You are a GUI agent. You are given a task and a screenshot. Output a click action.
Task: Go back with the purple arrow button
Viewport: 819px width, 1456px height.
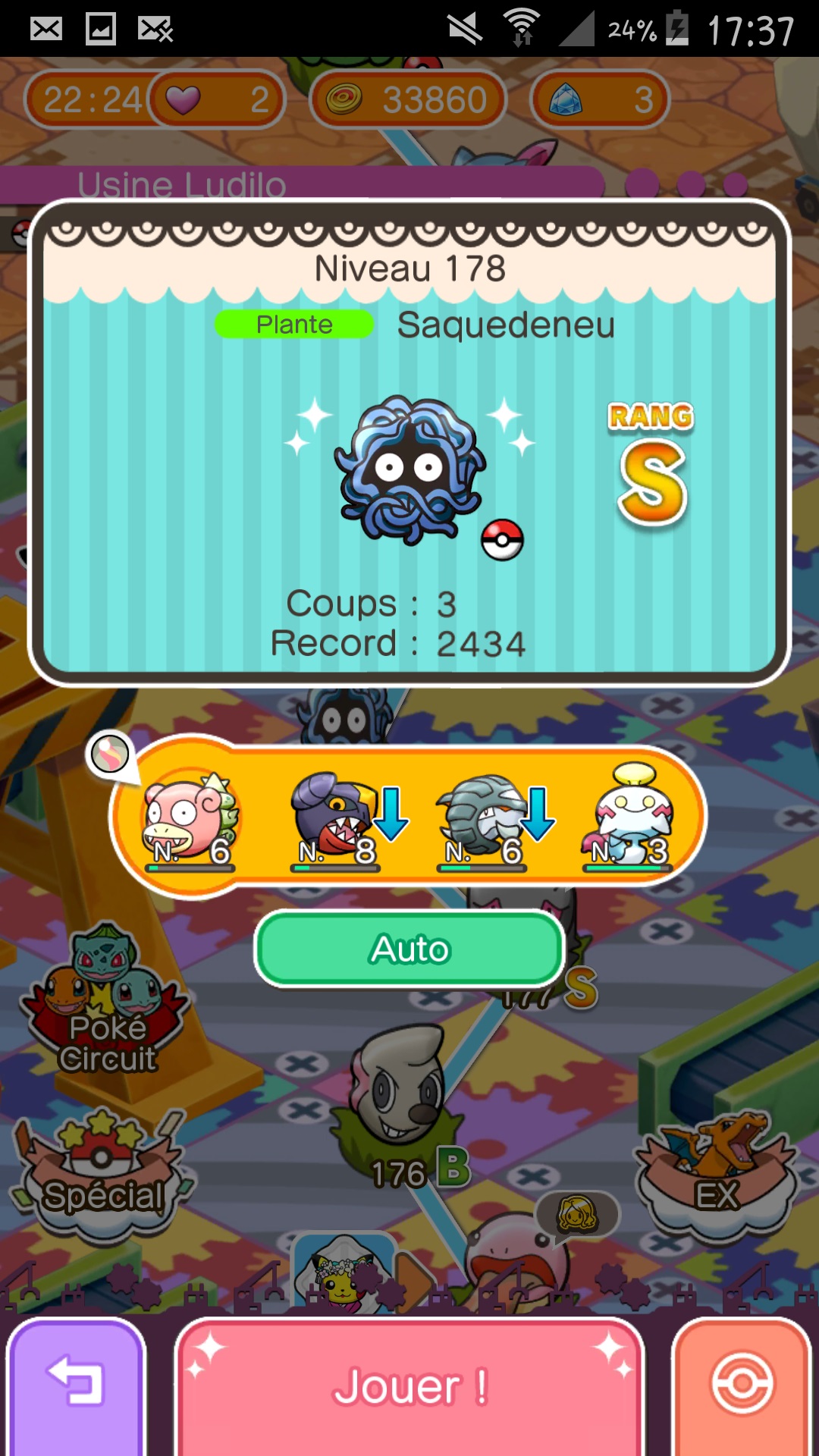pos(76,1386)
